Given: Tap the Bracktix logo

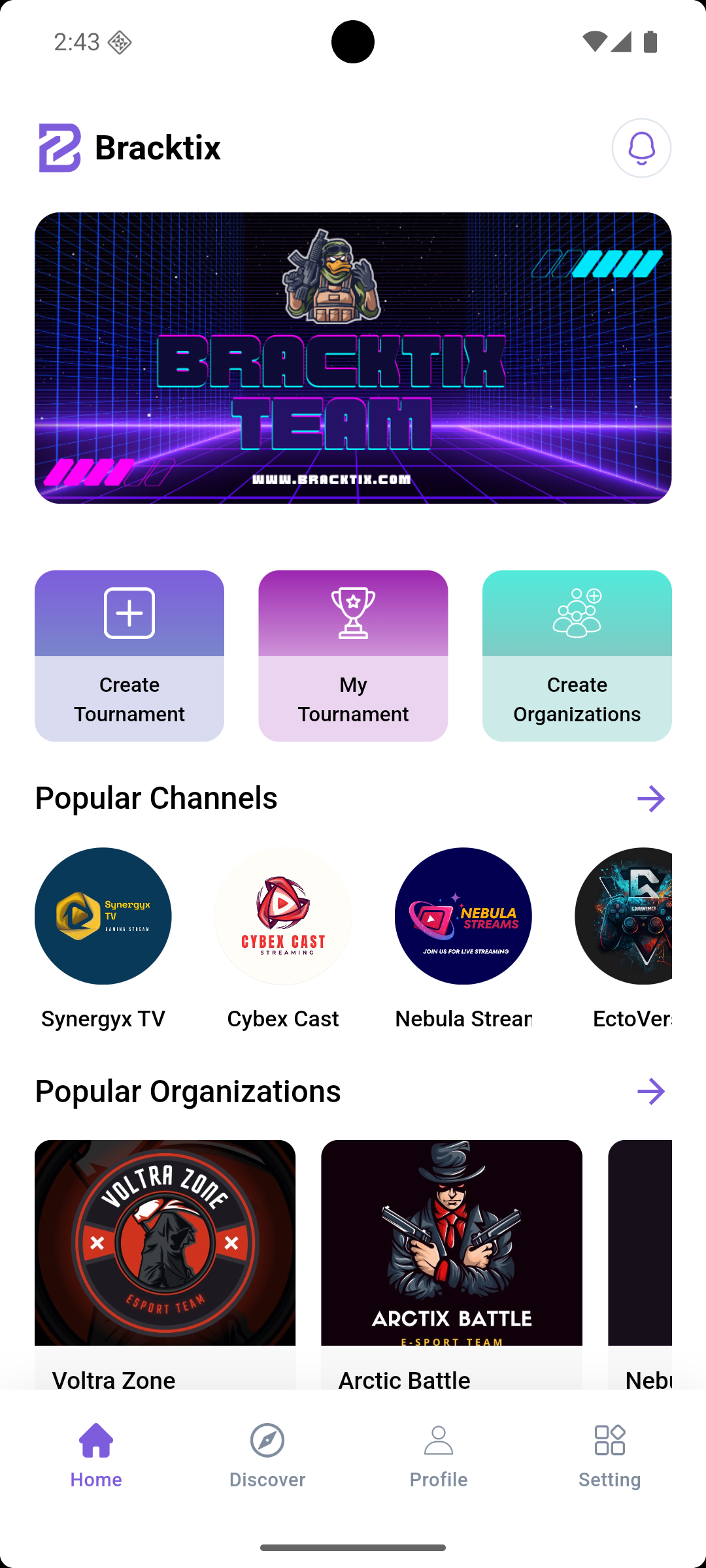Looking at the screenshot, I should [x=59, y=147].
